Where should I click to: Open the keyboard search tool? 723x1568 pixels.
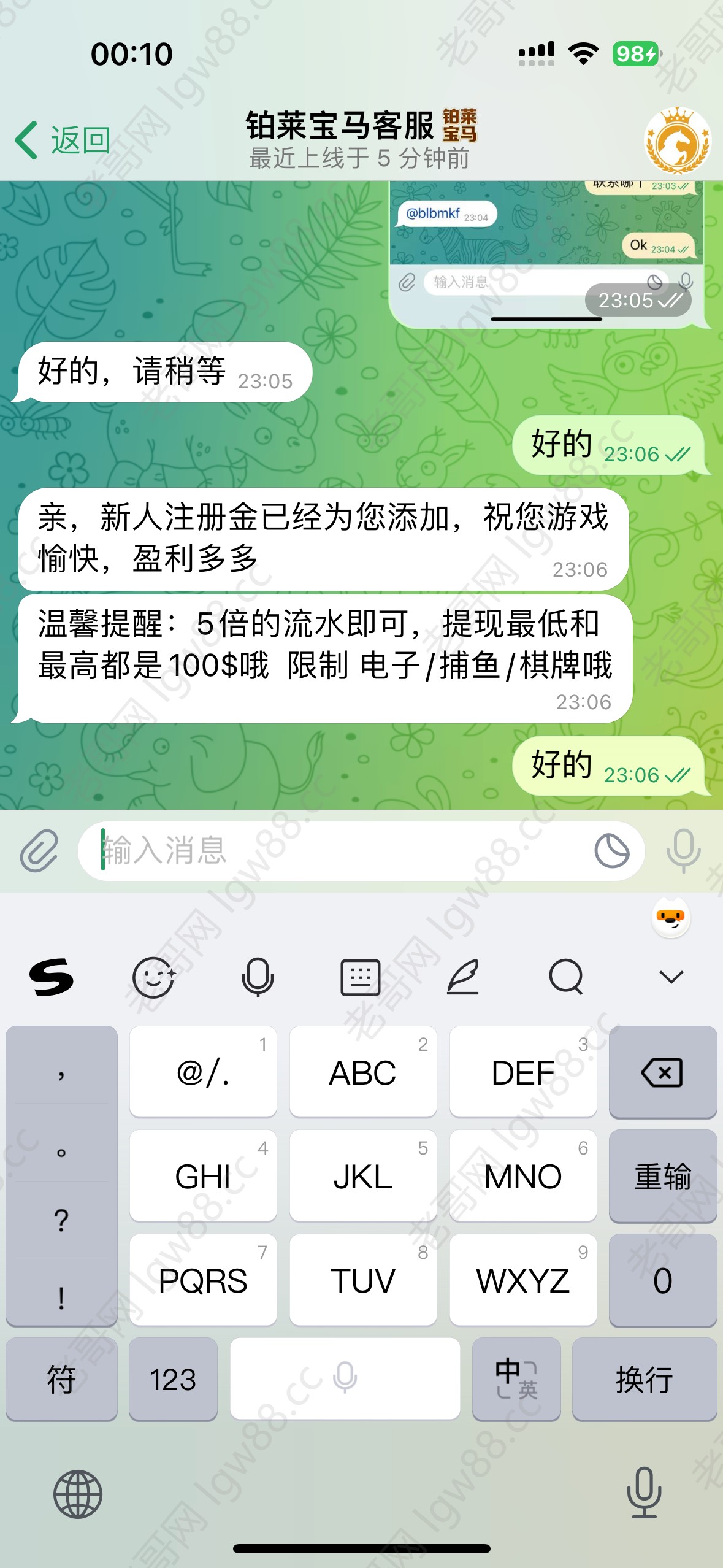click(566, 977)
